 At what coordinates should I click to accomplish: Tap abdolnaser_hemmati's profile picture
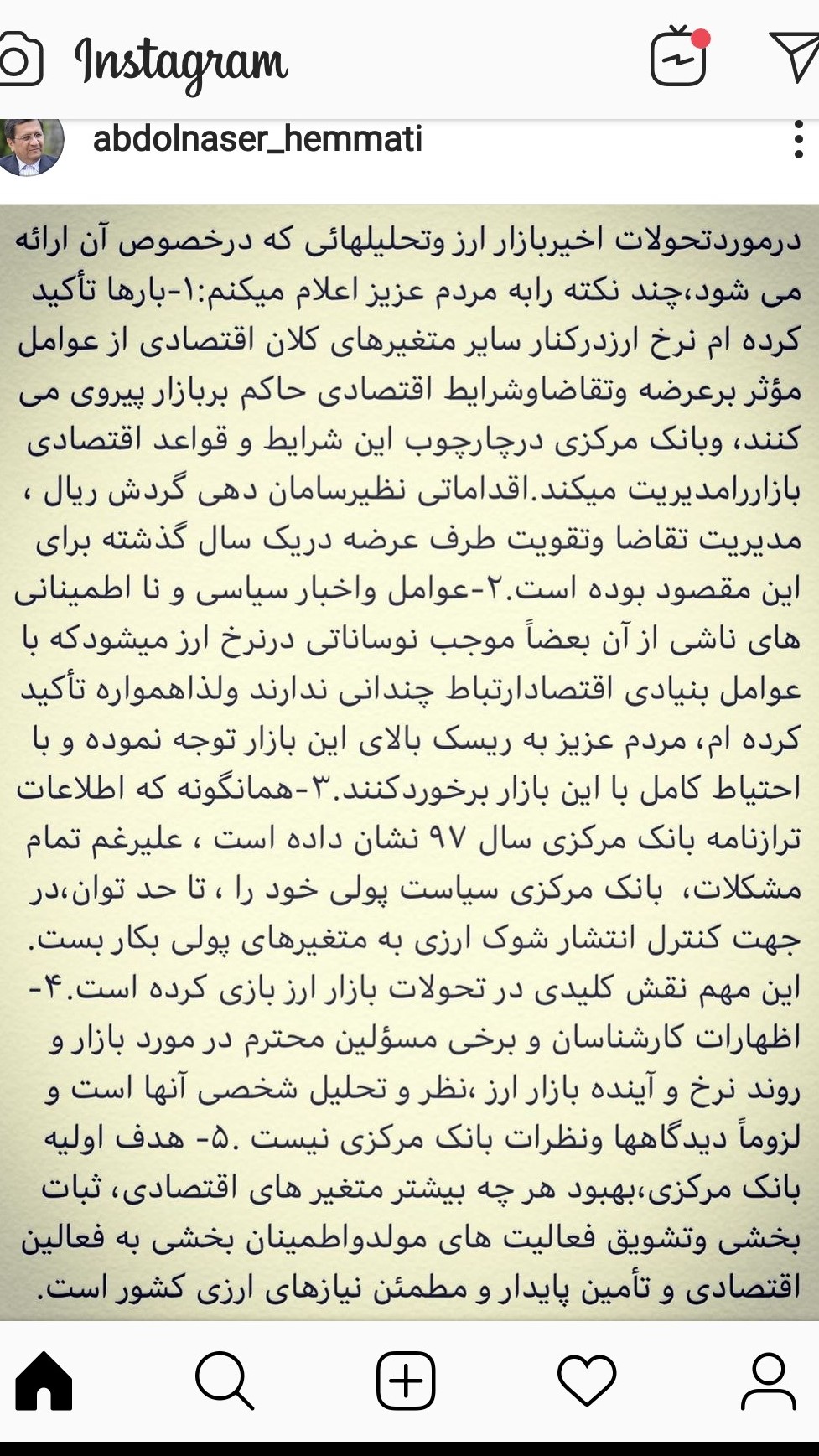30,146
